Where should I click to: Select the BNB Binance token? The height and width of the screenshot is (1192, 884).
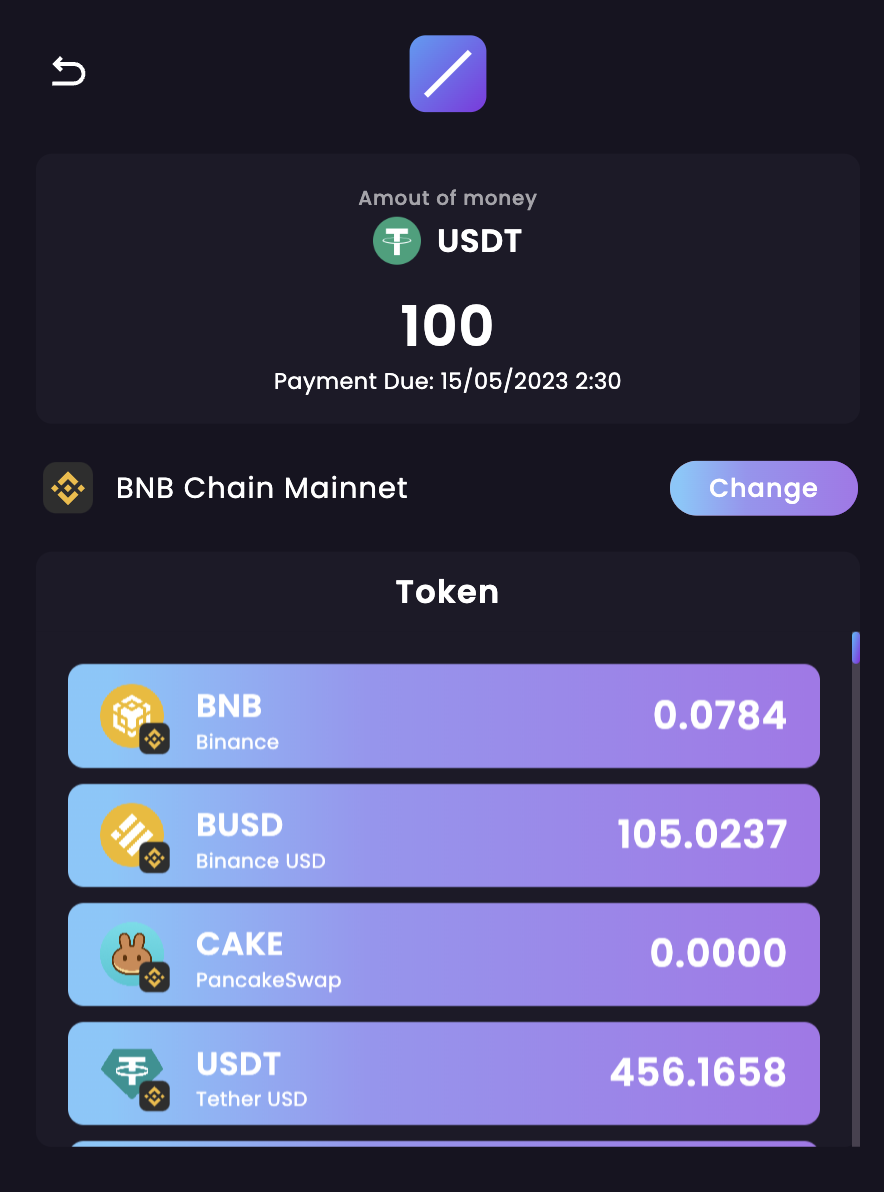(x=443, y=716)
